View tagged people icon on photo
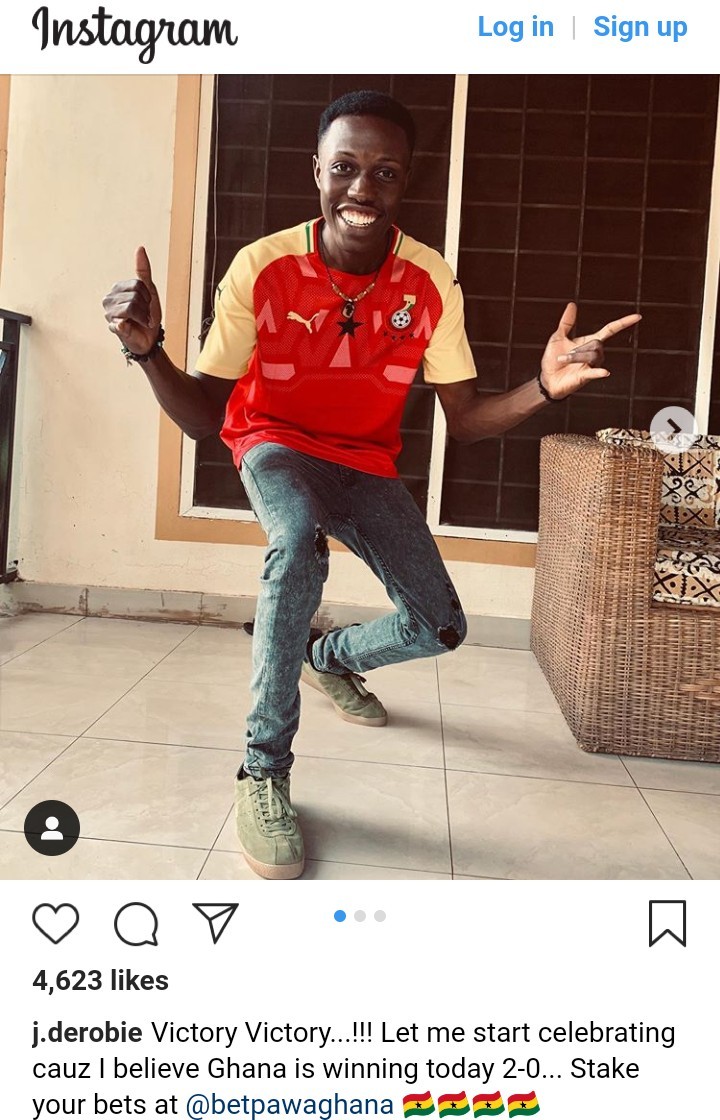 point(52,827)
